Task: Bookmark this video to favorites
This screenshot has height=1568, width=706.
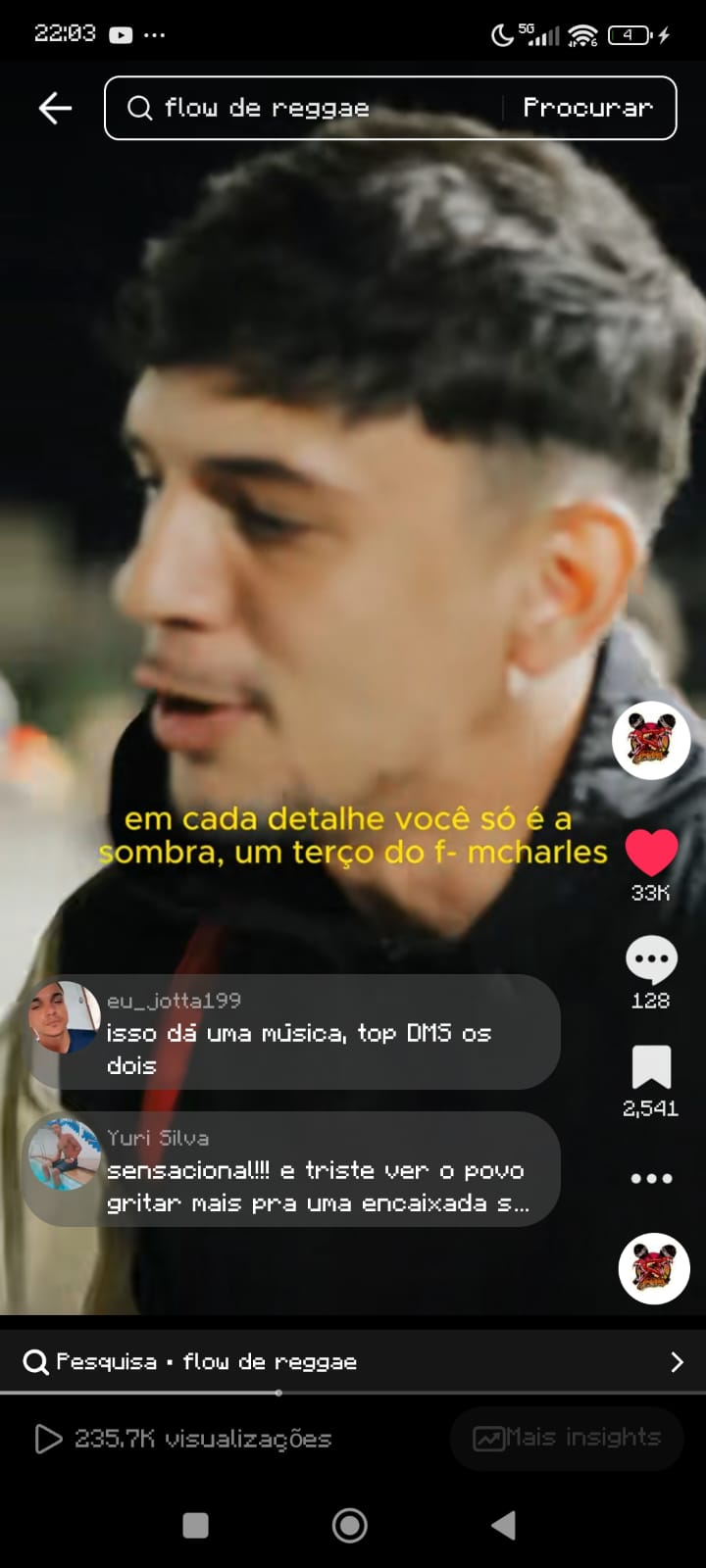Action: 651,1068
